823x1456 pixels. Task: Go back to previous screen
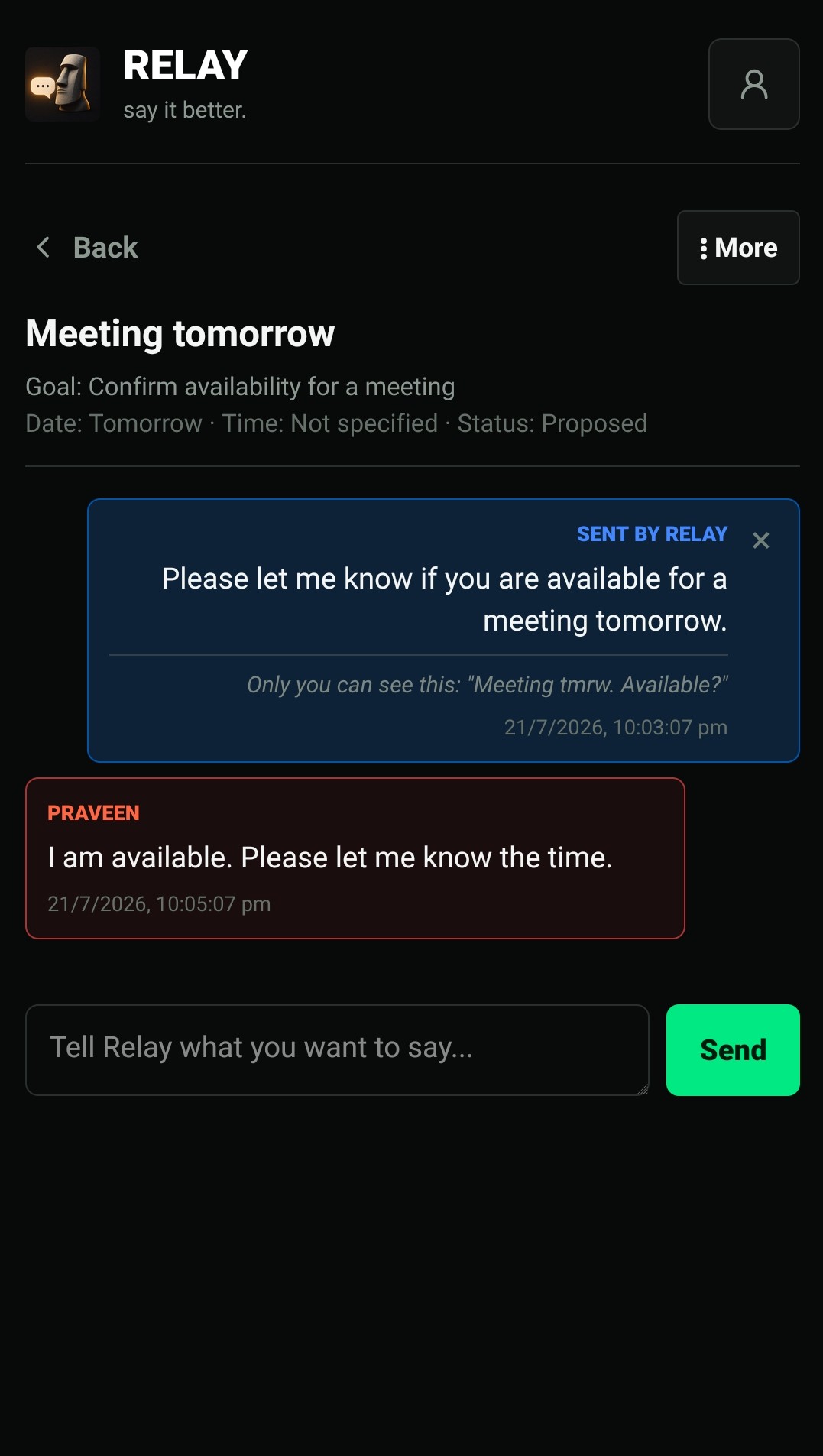(87, 248)
